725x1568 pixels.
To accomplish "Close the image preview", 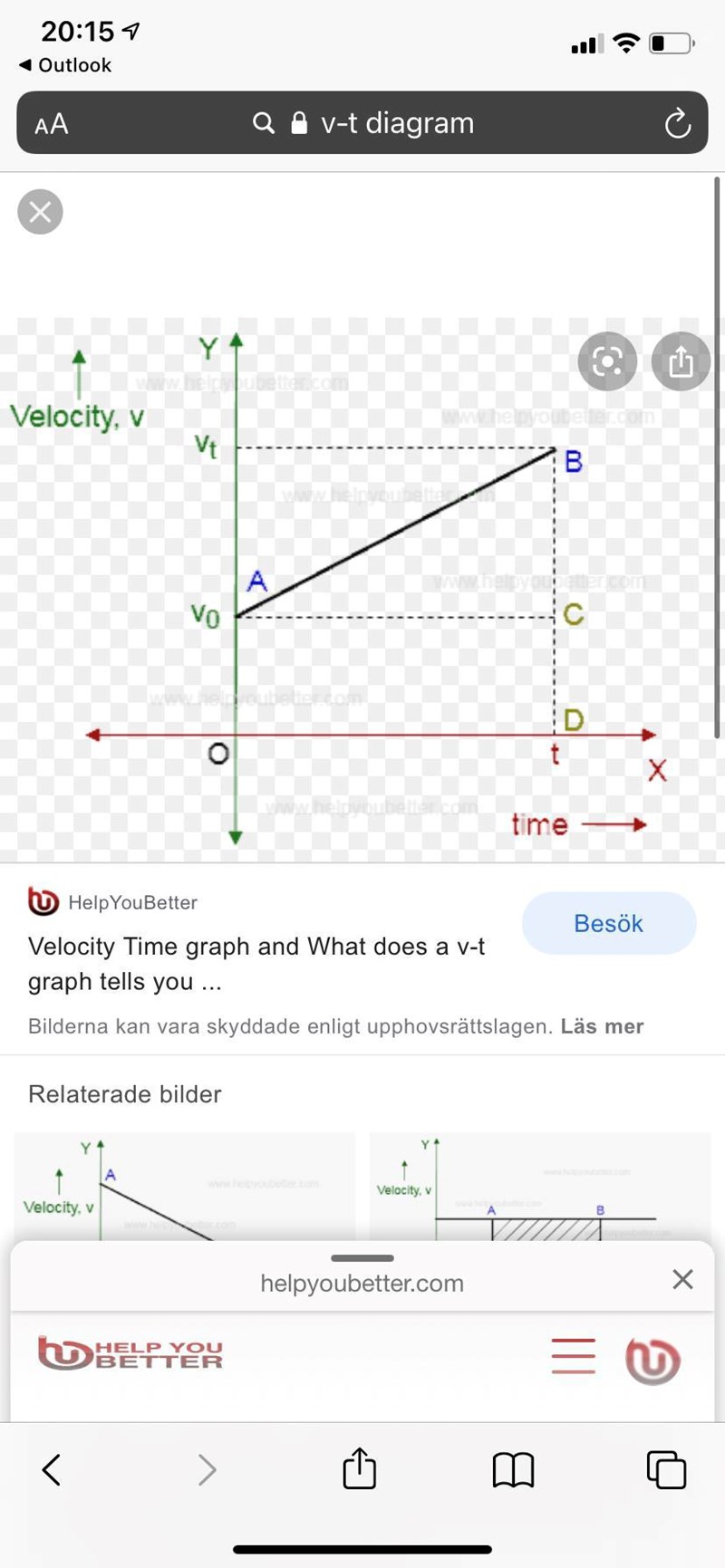I will 40,212.
